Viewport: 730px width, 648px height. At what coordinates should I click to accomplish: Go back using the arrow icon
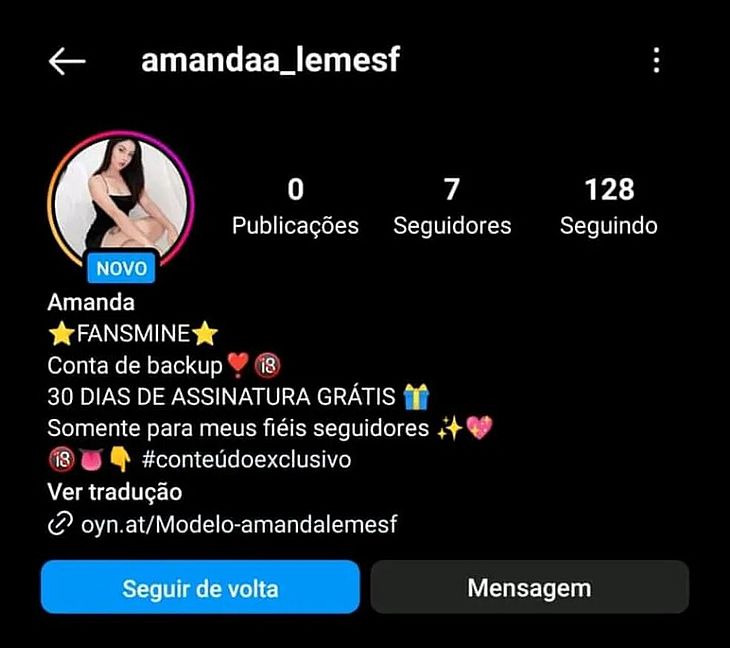[x=67, y=61]
